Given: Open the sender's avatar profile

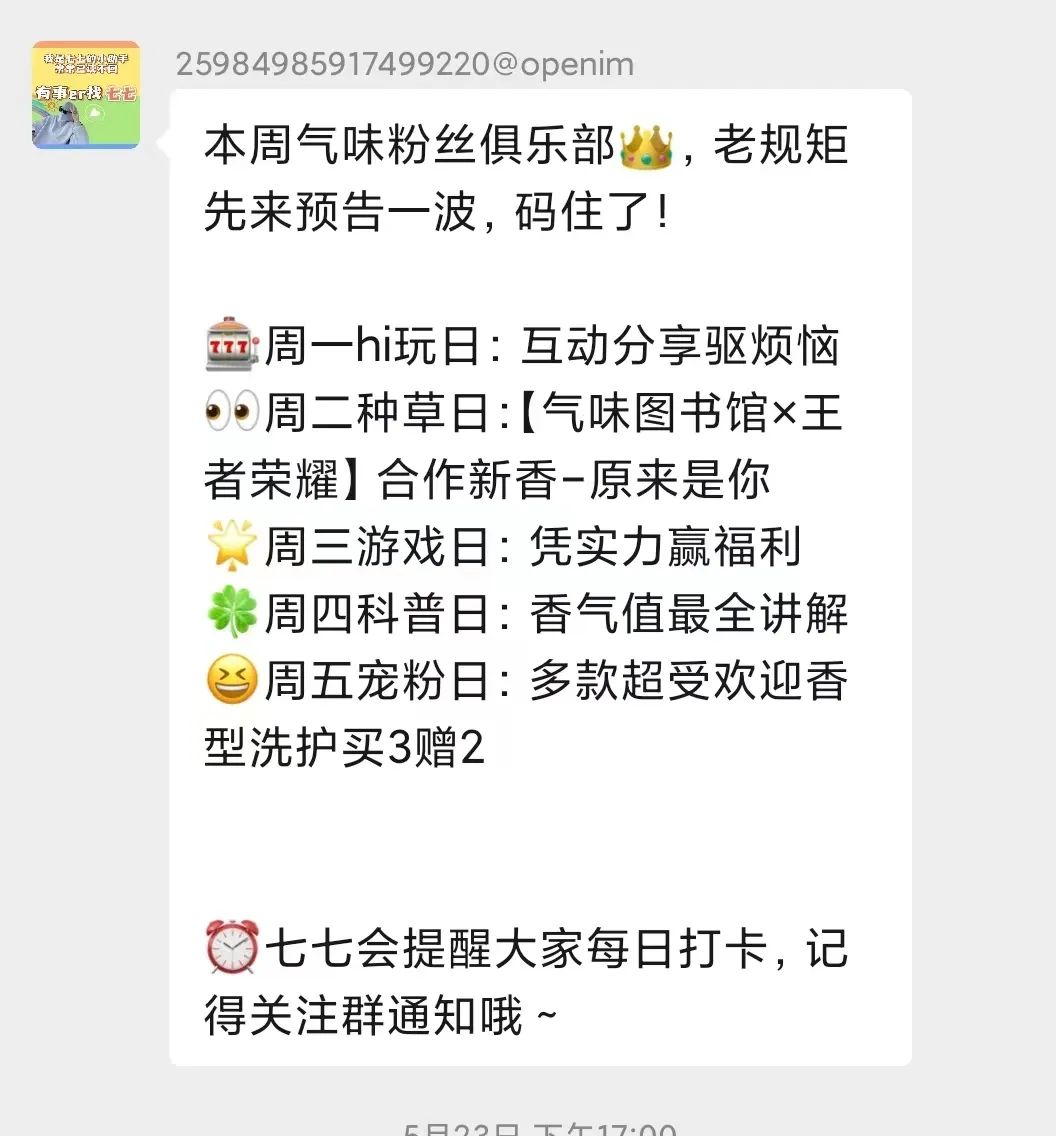Looking at the screenshot, I should (x=86, y=95).
